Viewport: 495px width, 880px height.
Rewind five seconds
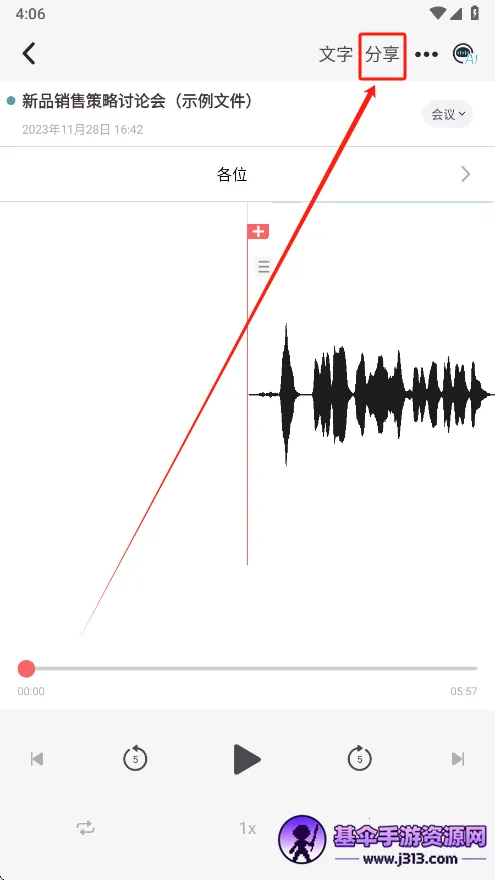click(135, 759)
